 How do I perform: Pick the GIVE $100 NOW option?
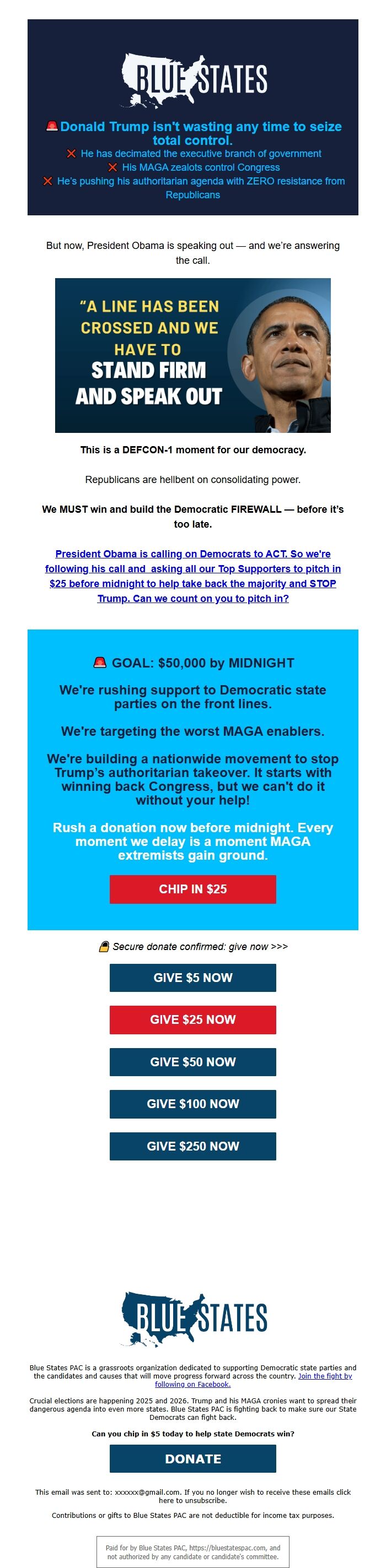(192, 1103)
